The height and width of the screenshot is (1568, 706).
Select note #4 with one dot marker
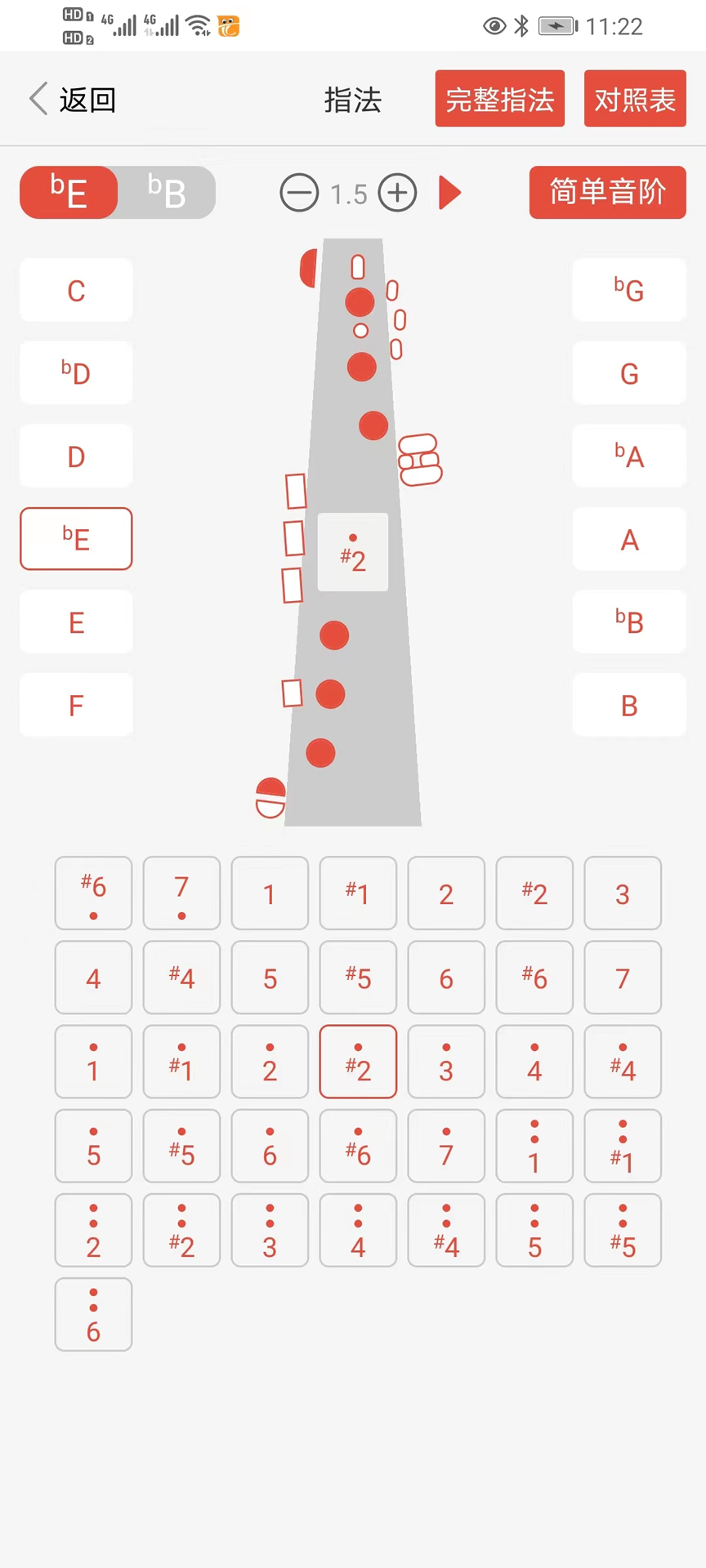(x=623, y=1062)
